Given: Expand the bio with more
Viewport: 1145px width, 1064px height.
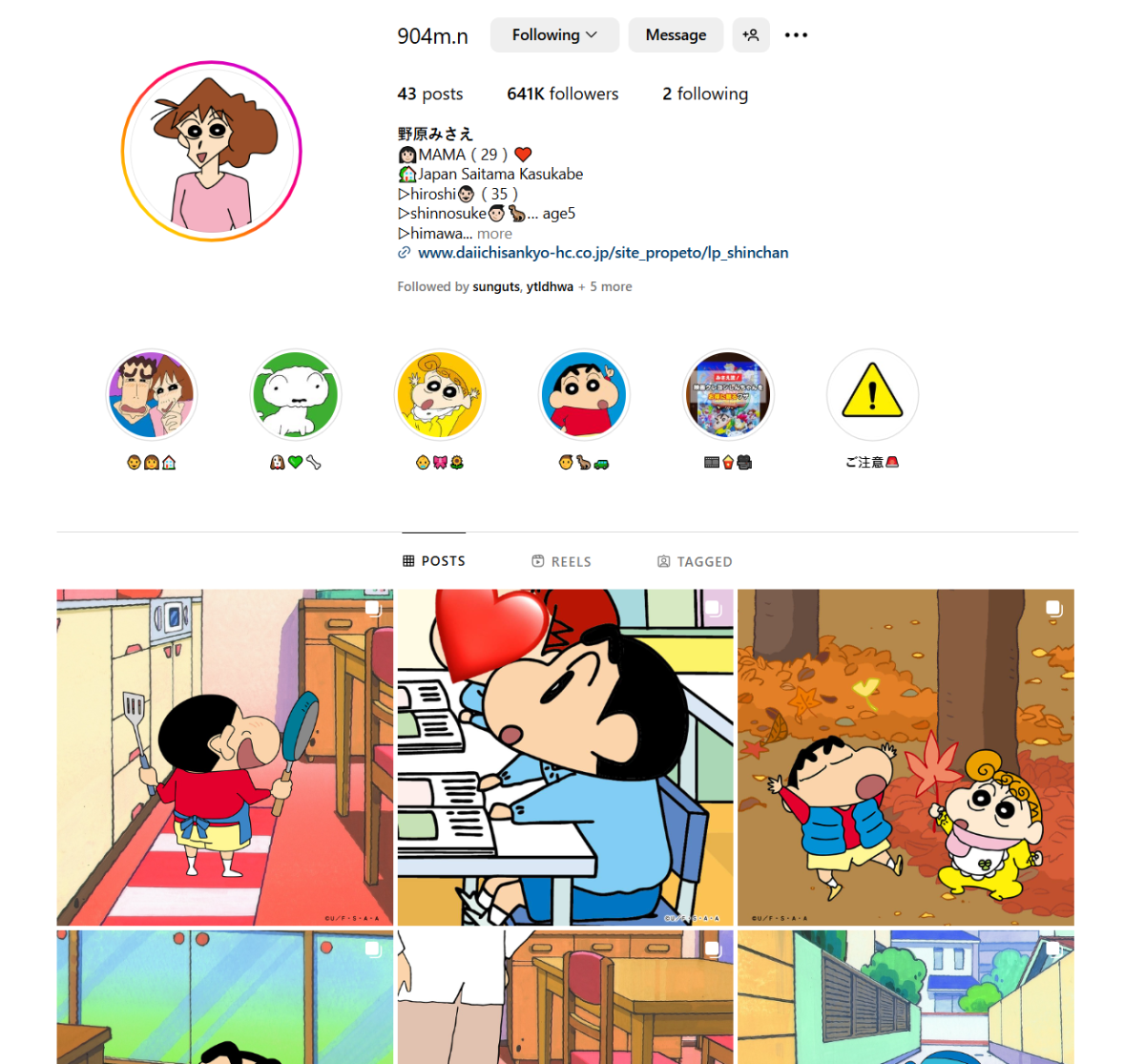Looking at the screenshot, I should (494, 234).
